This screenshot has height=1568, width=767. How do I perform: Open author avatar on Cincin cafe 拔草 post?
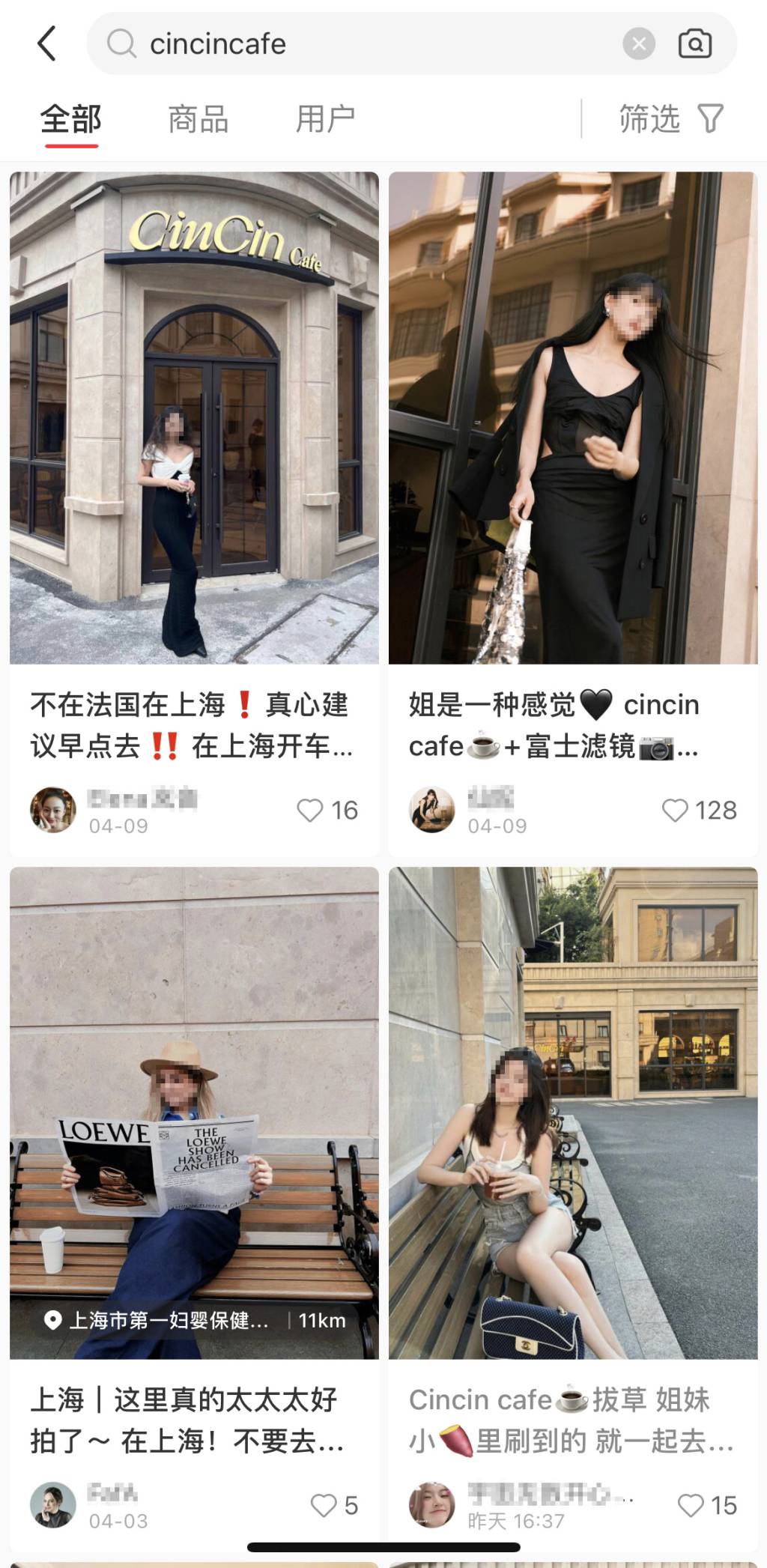(431, 1505)
